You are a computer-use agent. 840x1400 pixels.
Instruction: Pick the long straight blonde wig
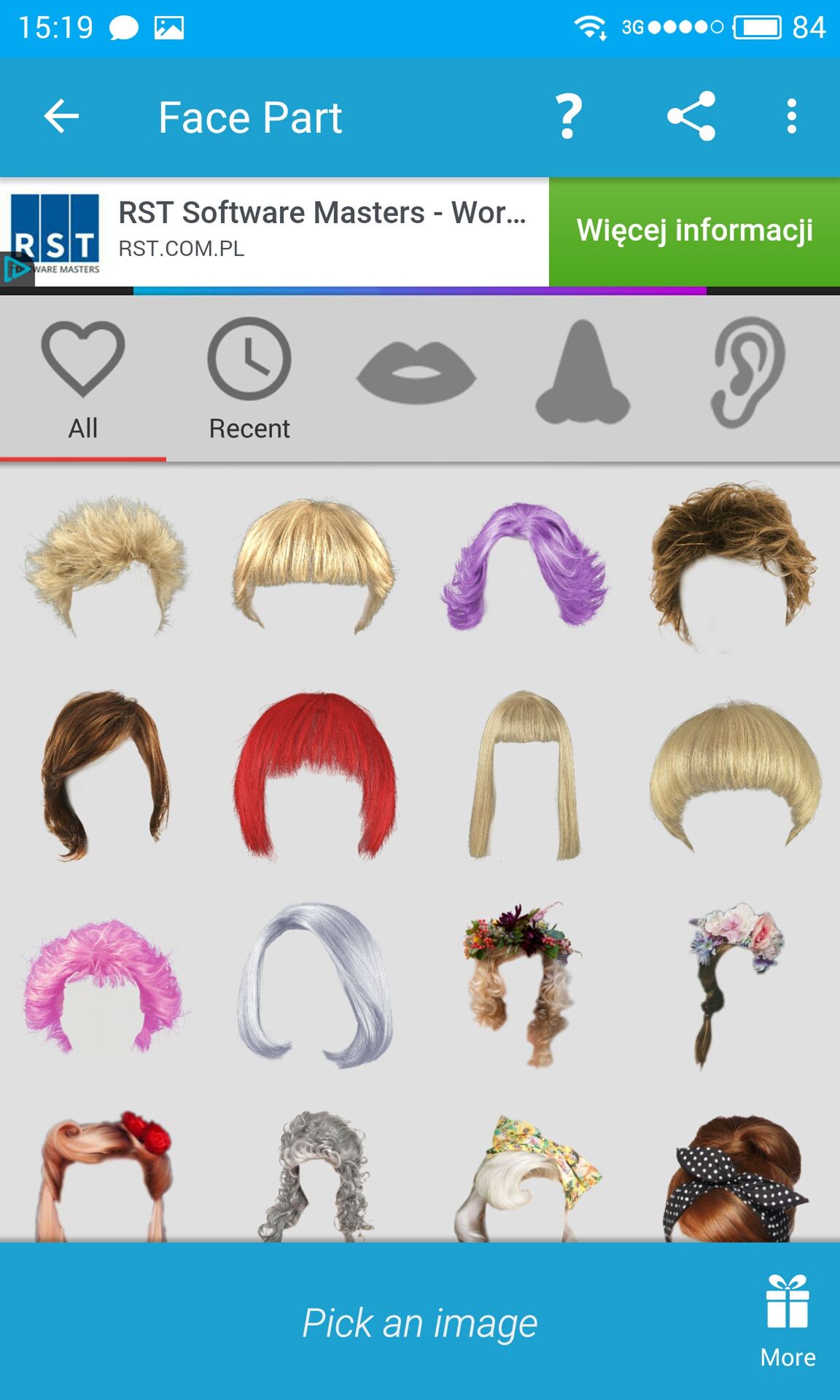(524, 775)
